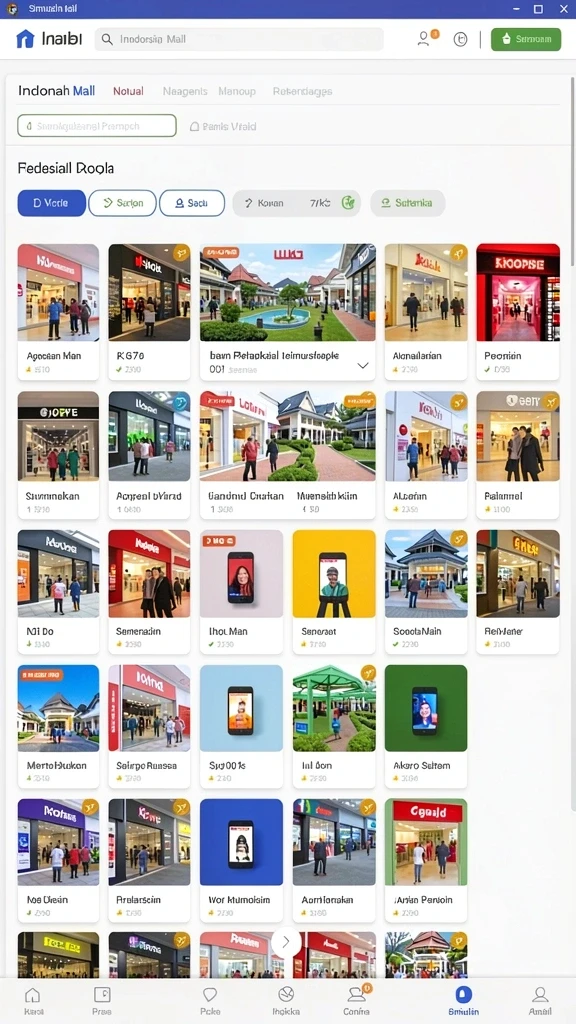Tap the round next arrow button
The height and width of the screenshot is (1024, 576).
[286, 942]
